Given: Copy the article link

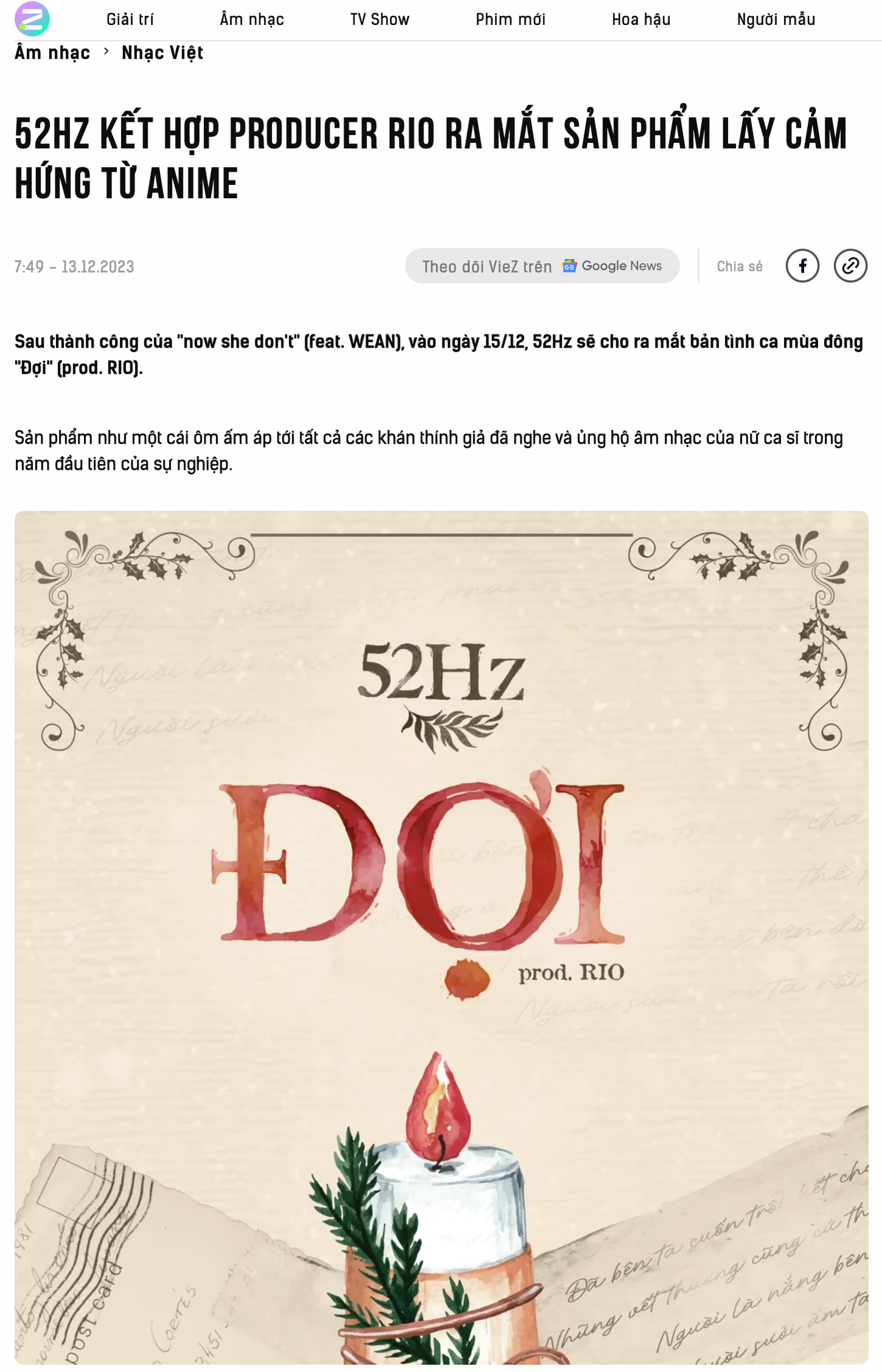Looking at the screenshot, I should [850, 266].
